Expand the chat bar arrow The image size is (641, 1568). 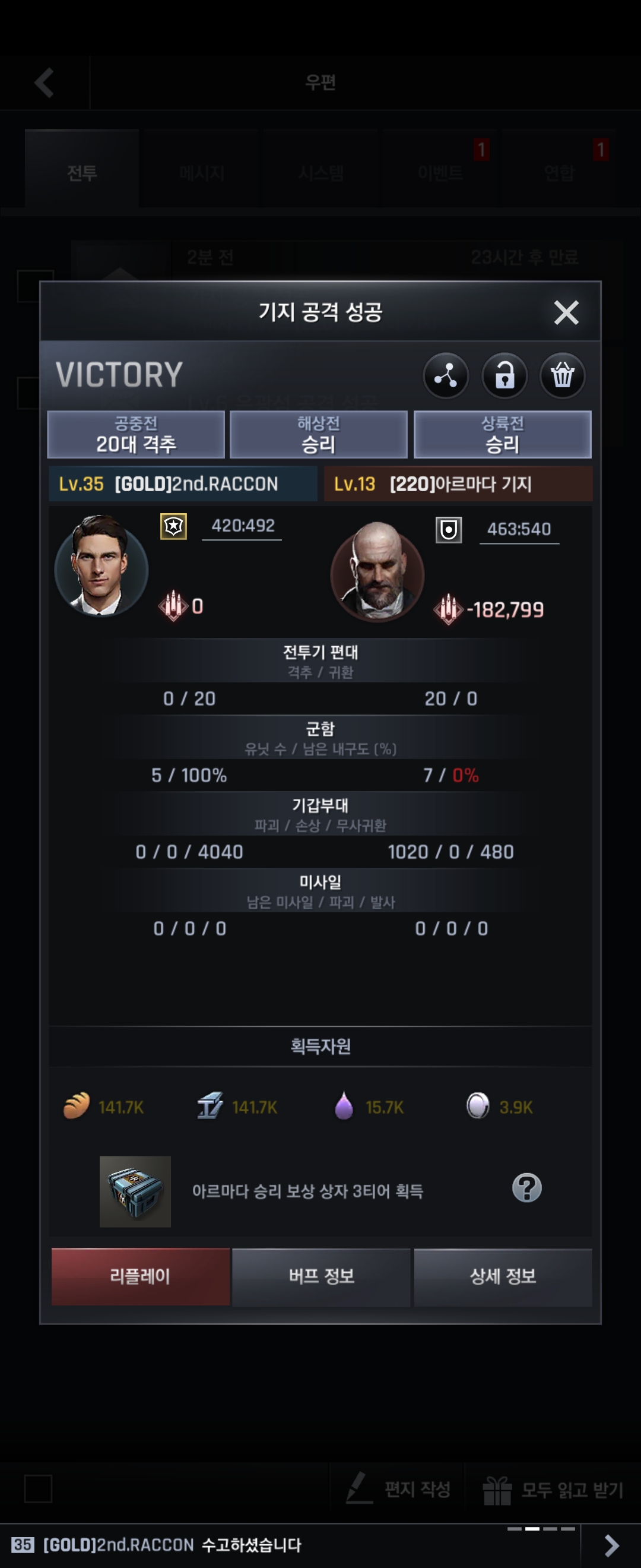pos(611,1545)
